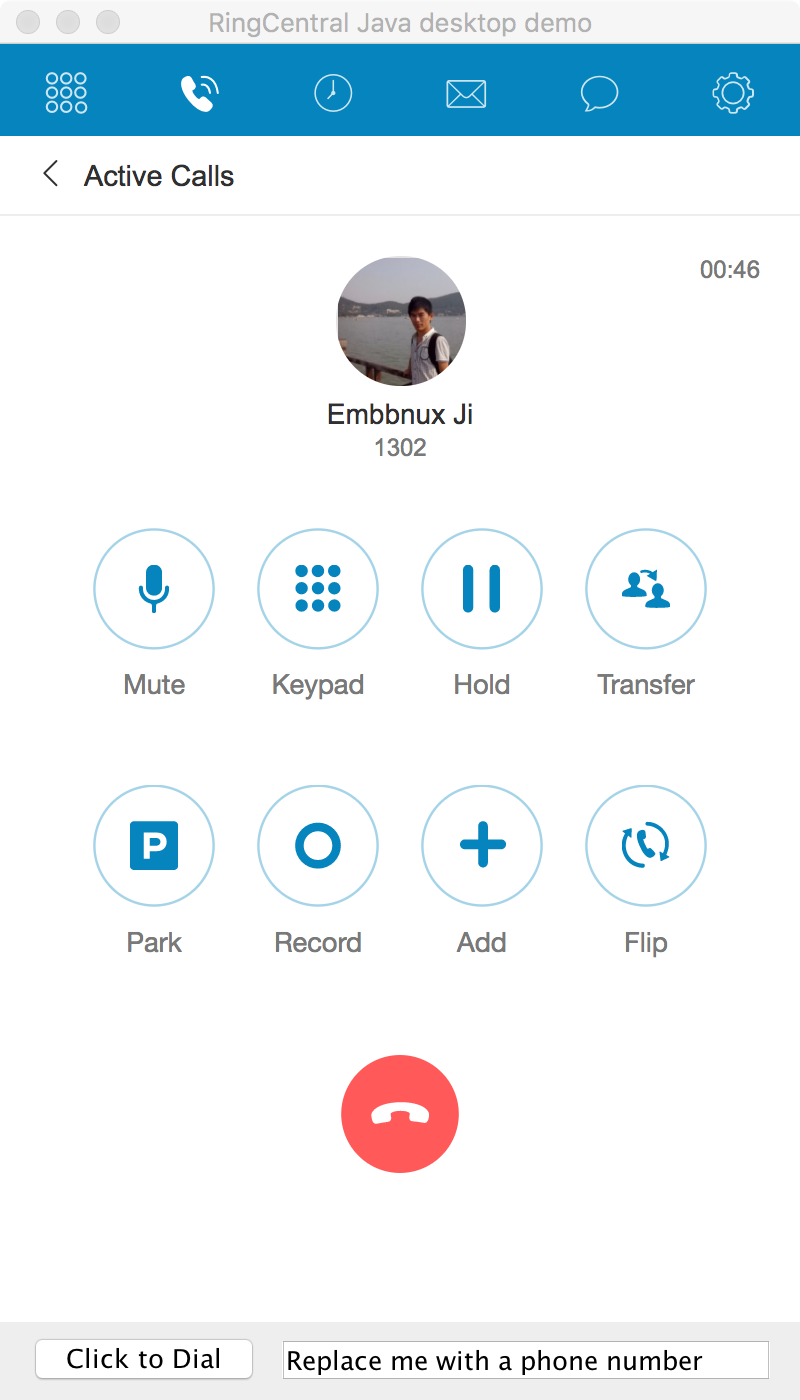
Task: Add another participant to the call
Action: pyautogui.click(x=482, y=846)
